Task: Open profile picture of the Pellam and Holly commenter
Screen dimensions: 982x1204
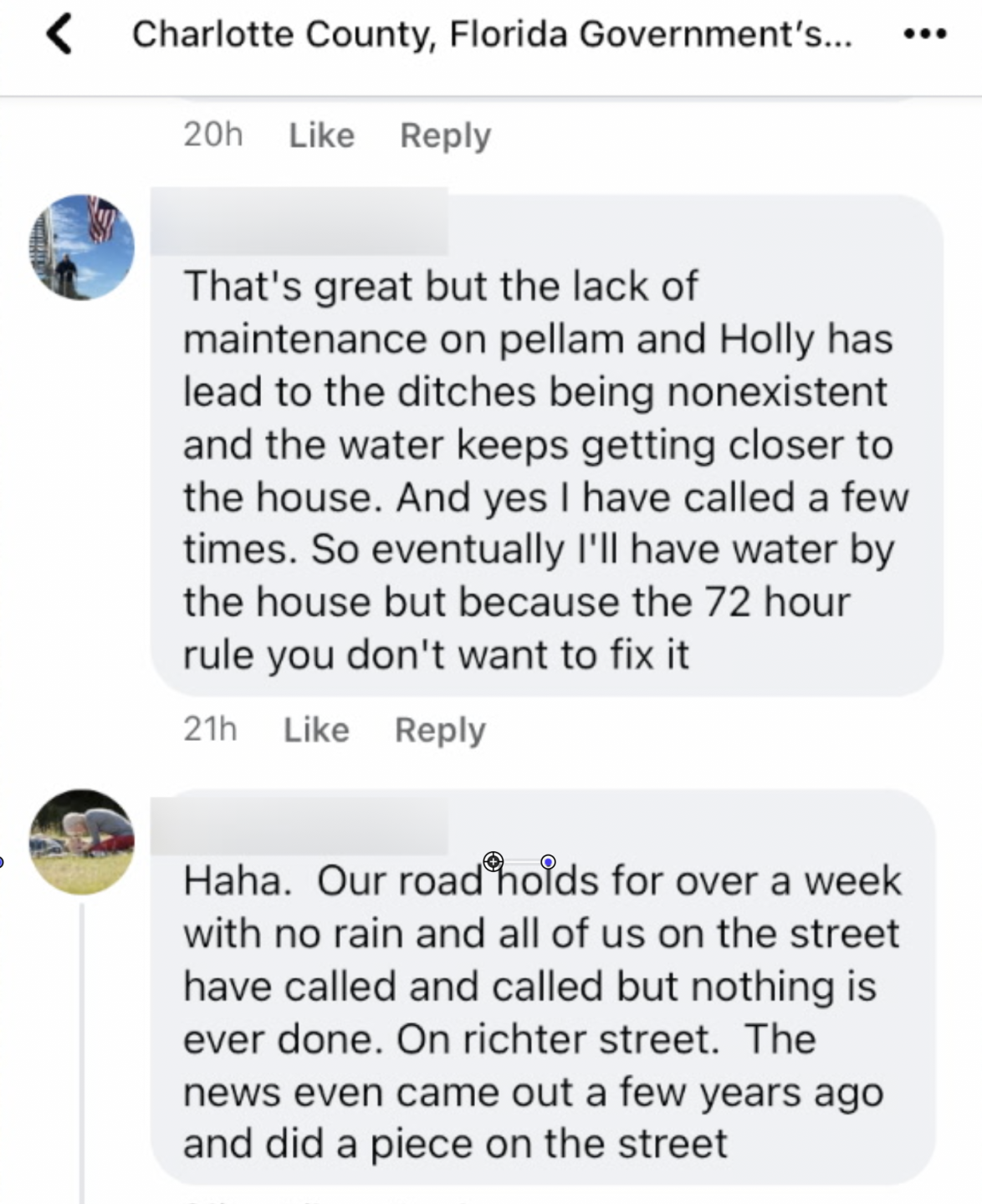Action: [x=82, y=247]
